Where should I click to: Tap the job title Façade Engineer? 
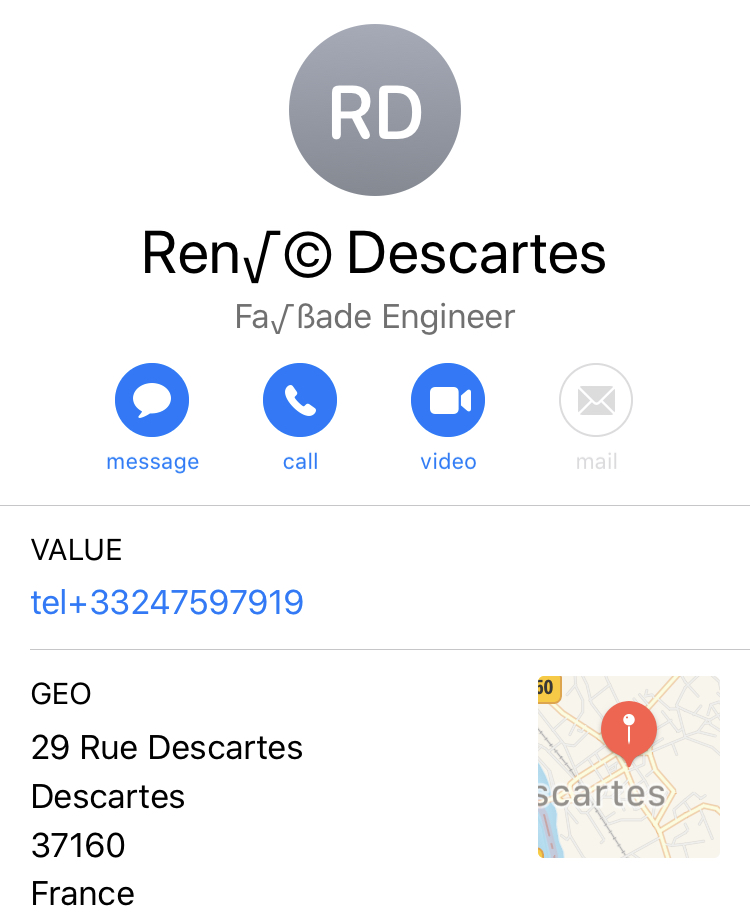pyautogui.click(x=375, y=317)
